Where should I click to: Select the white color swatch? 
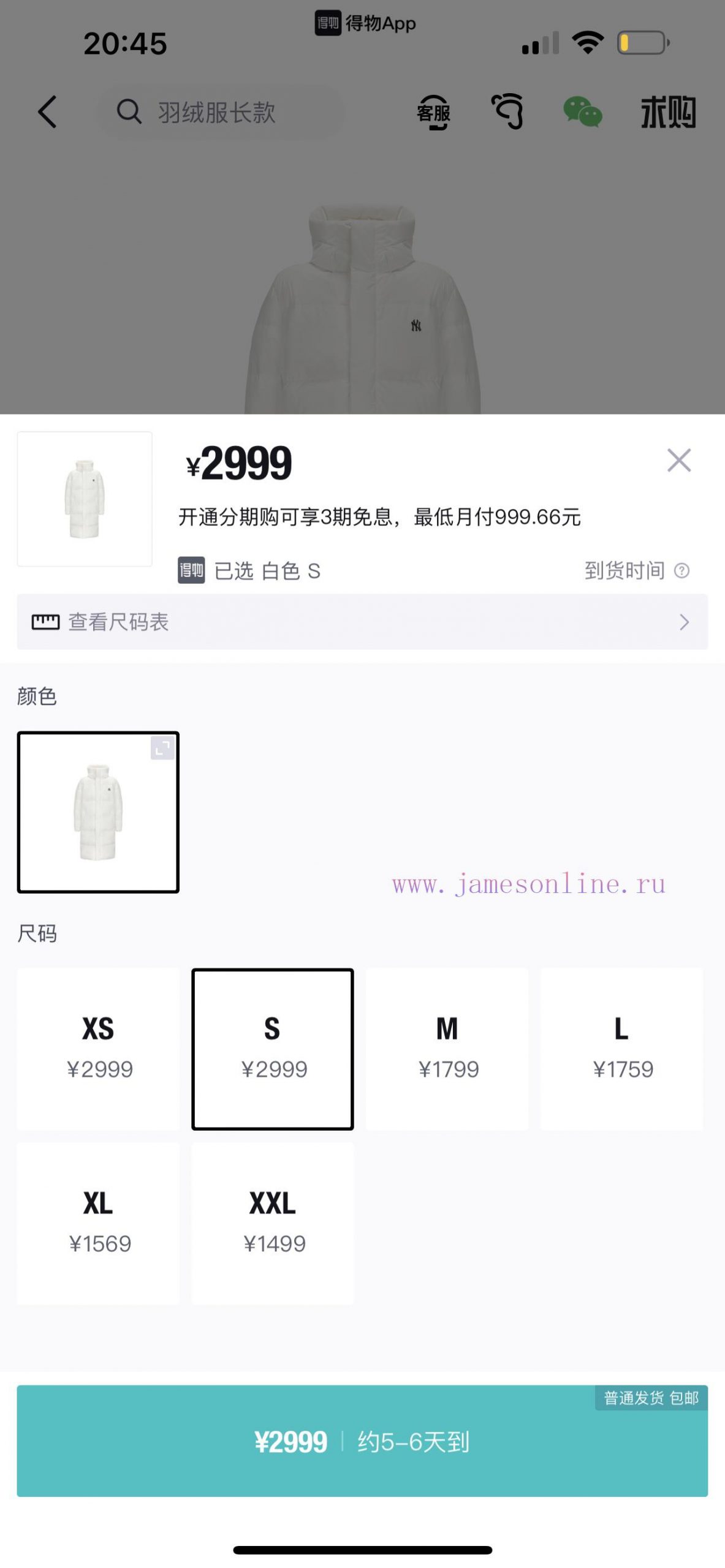pos(98,812)
